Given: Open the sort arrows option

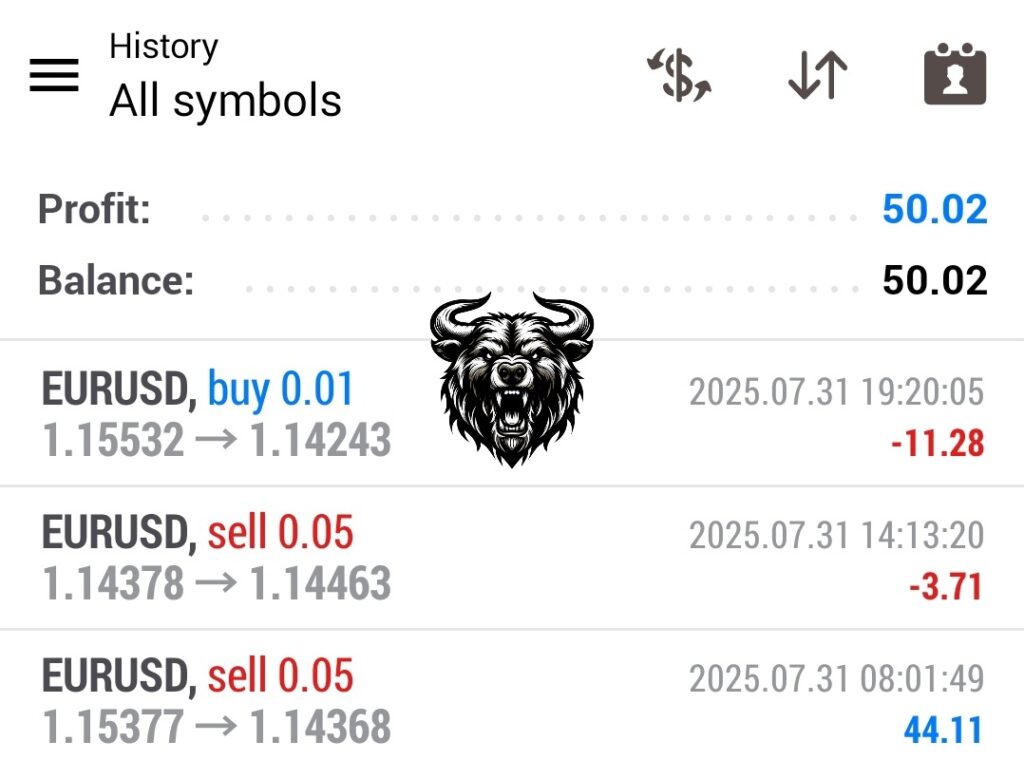Looking at the screenshot, I should coord(817,77).
